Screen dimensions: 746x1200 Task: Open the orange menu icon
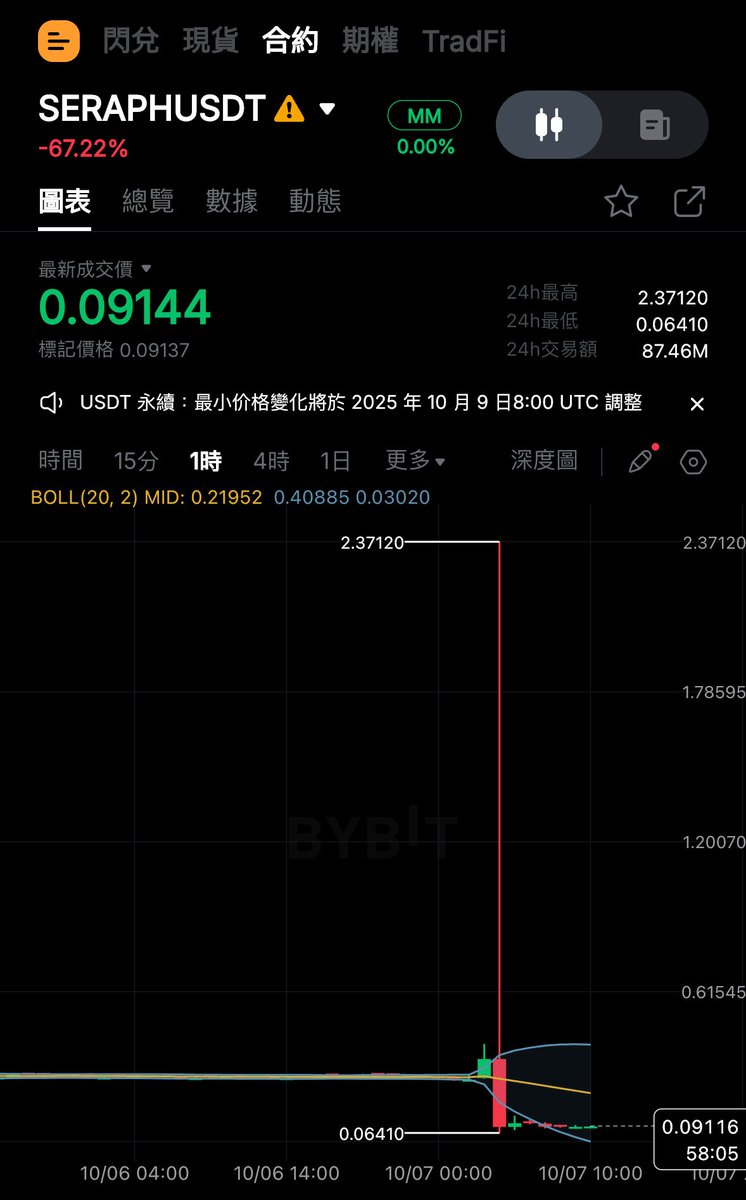tap(59, 41)
